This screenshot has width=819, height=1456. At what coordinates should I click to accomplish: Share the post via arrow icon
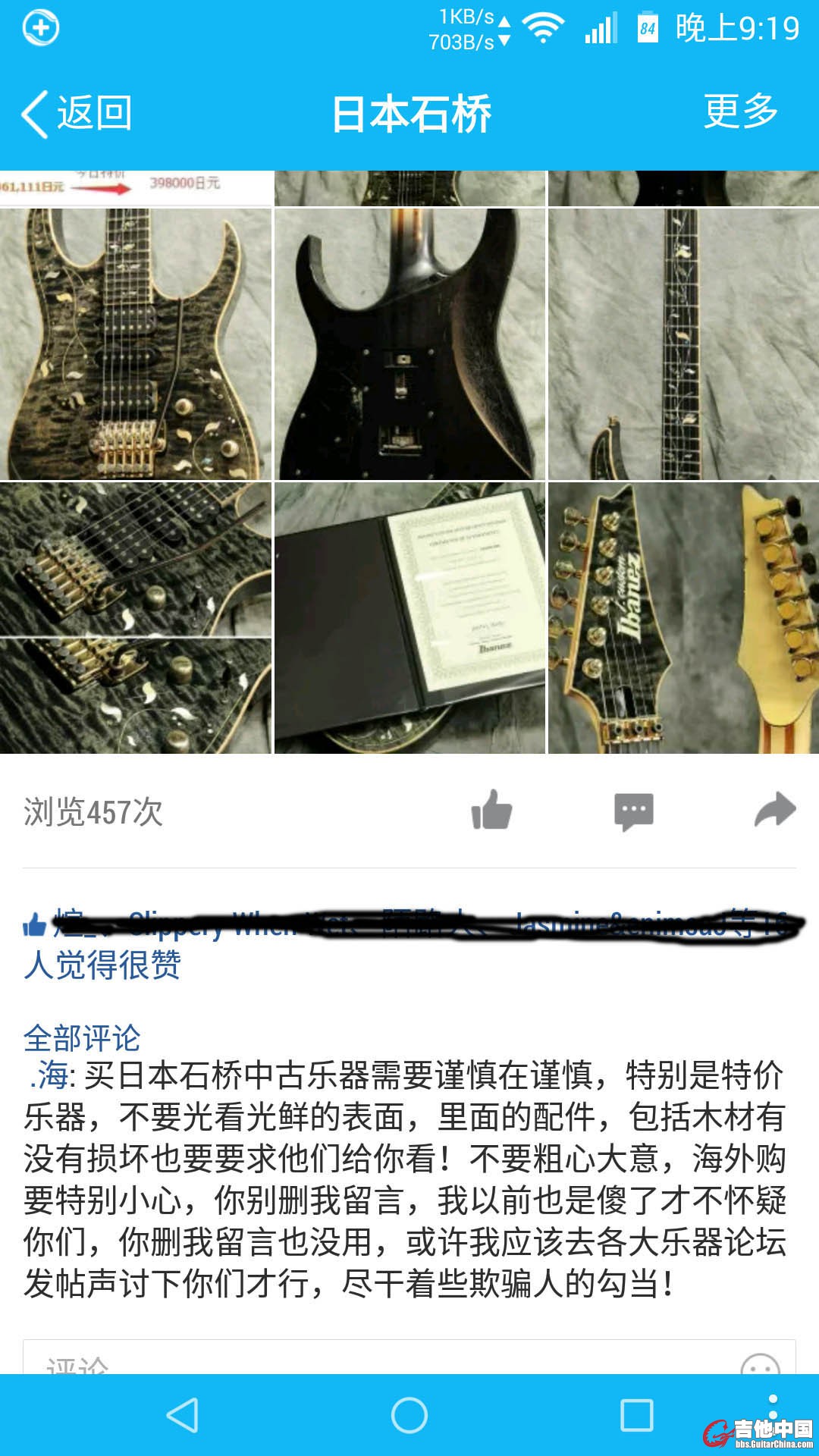(775, 809)
